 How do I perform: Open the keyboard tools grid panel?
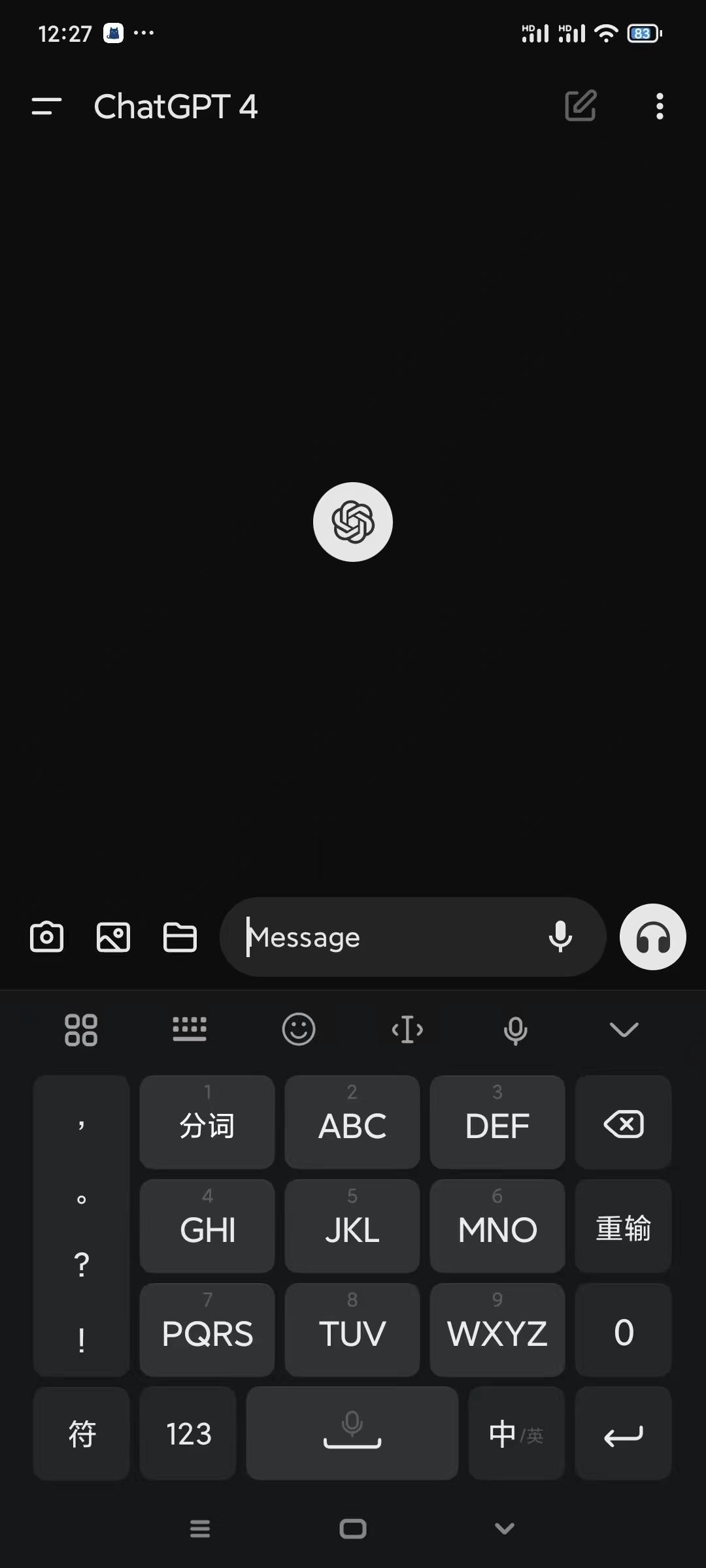[x=80, y=1028]
